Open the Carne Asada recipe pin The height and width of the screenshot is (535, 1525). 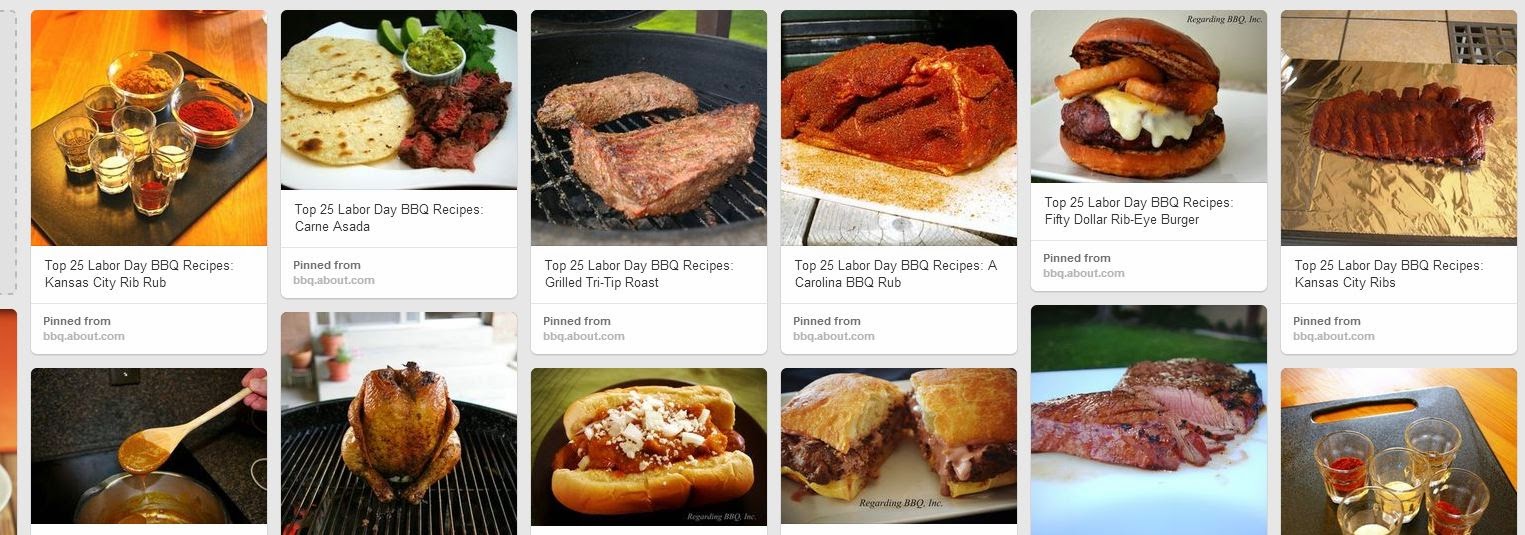tap(398, 100)
